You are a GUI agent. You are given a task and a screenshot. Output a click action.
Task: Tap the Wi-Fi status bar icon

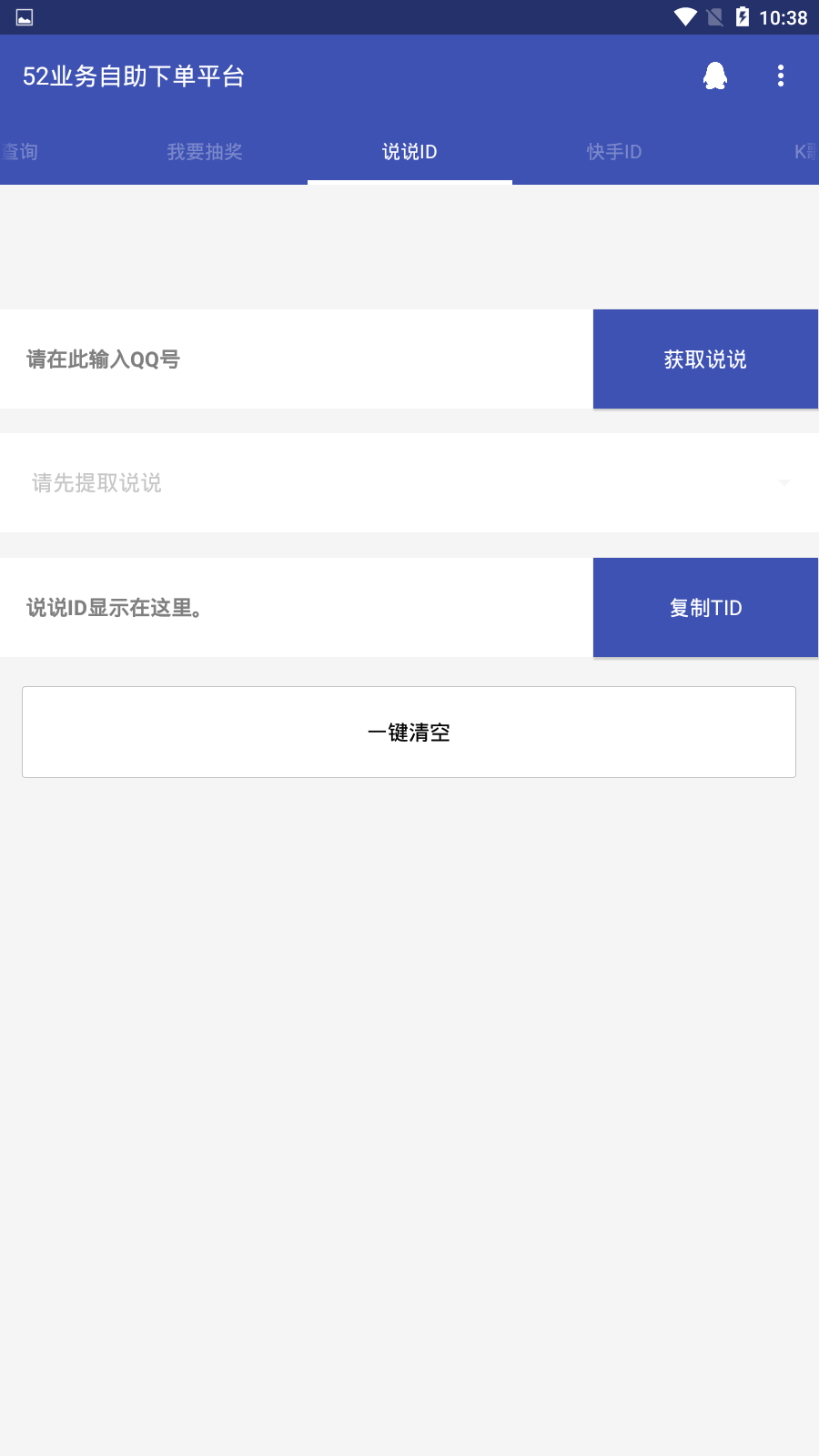point(684,16)
